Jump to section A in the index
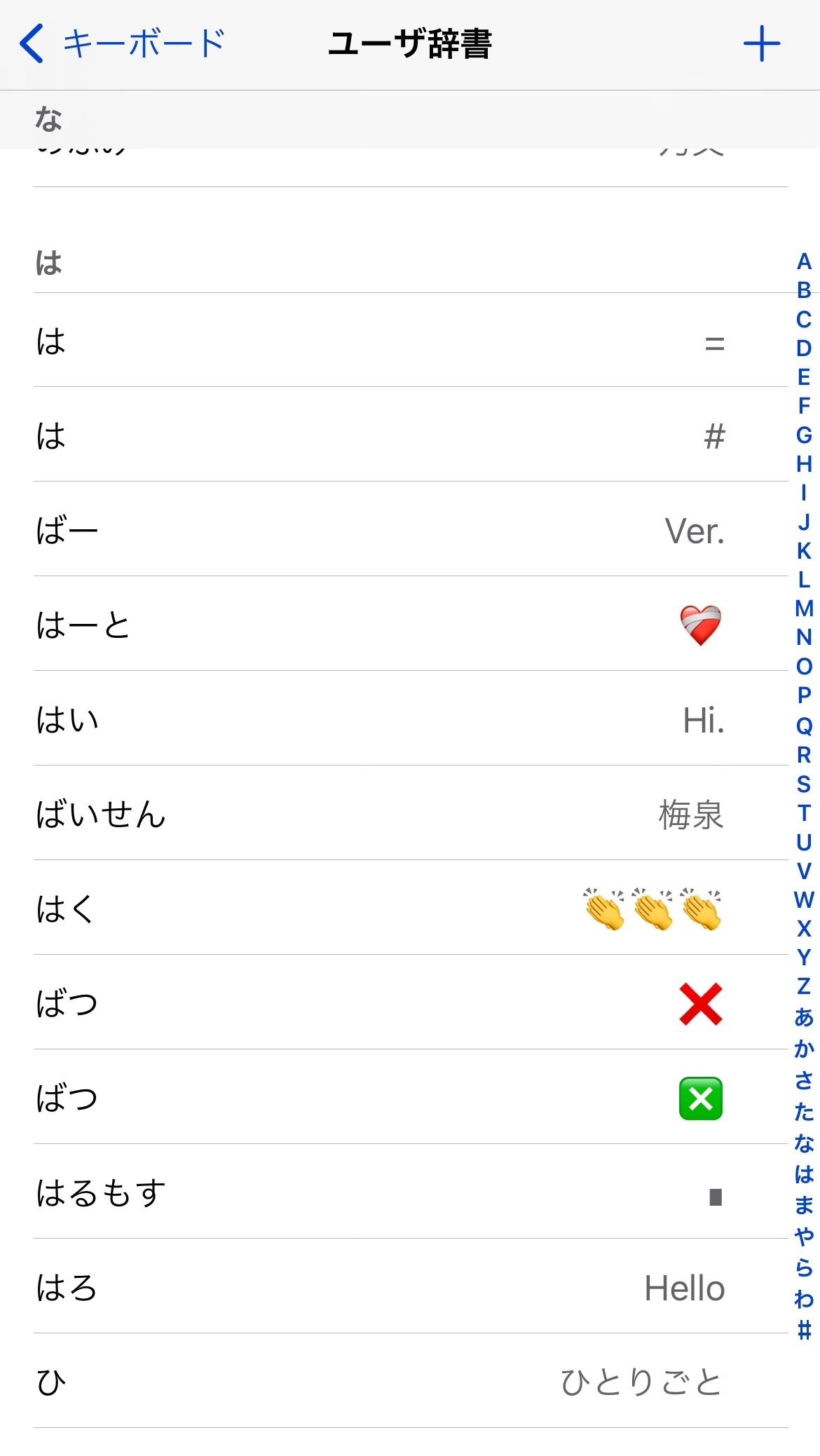This screenshot has width=820, height=1456. click(804, 261)
